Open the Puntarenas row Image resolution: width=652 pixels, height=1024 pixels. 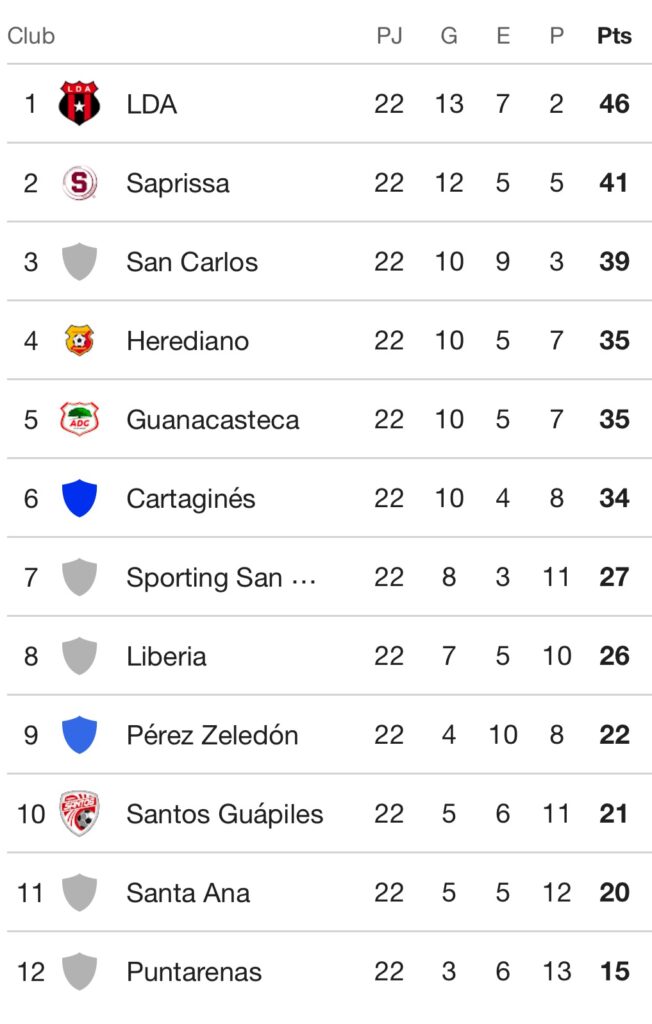click(x=193, y=971)
